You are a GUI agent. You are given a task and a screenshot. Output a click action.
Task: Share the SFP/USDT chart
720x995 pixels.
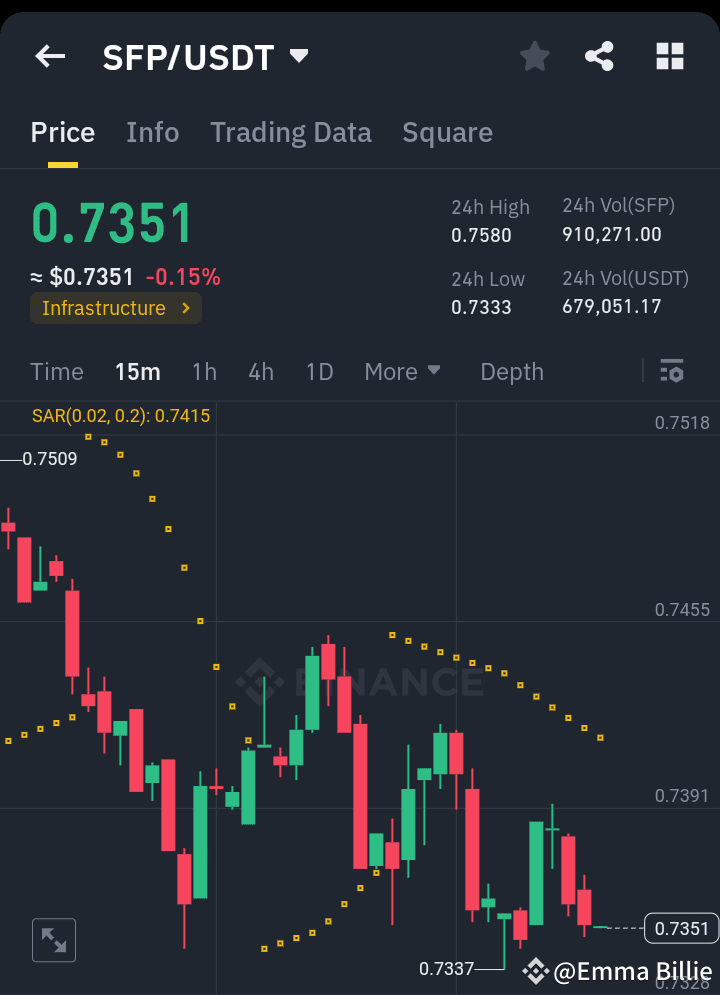pyautogui.click(x=599, y=57)
